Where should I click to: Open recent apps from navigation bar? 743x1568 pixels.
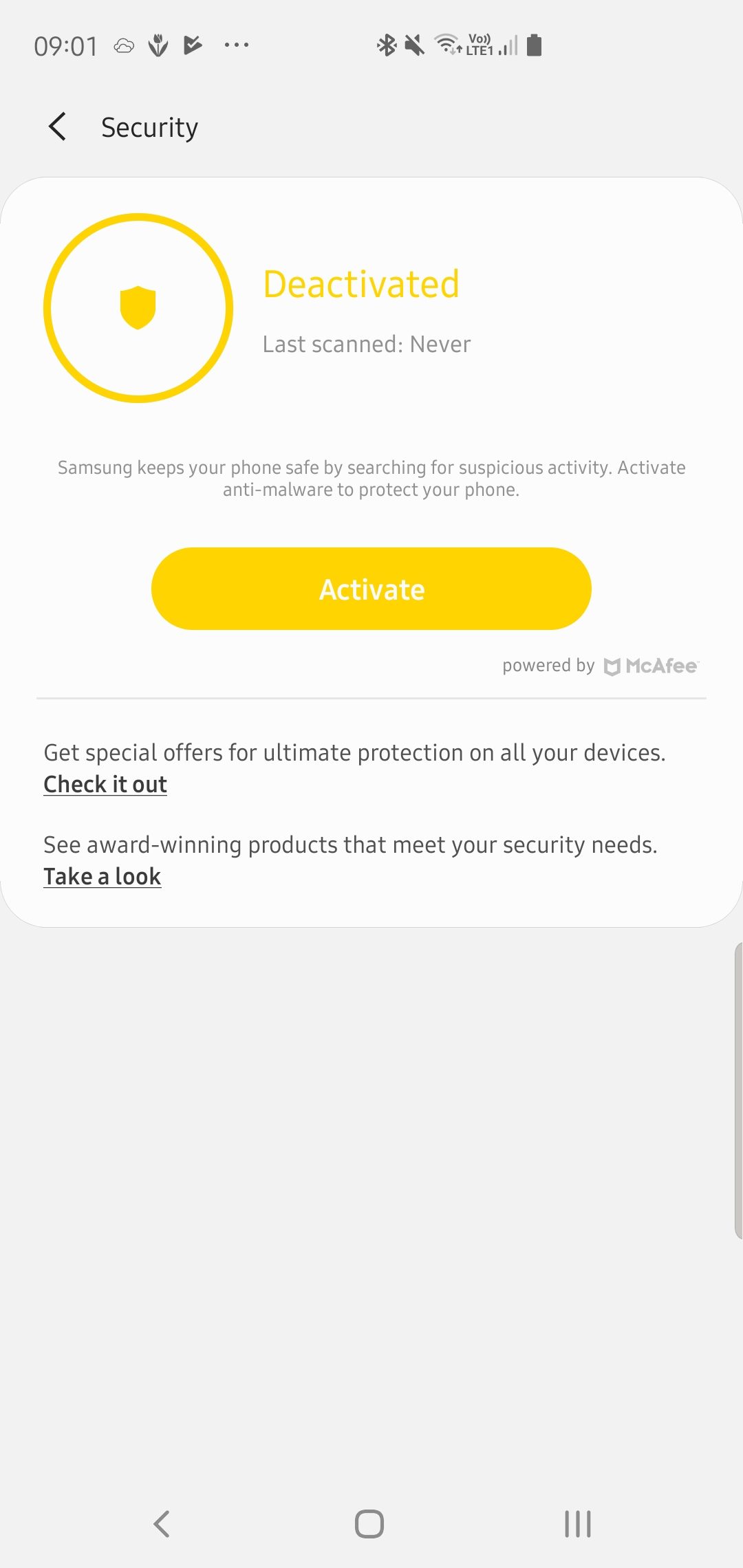[x=577, y=1523]
